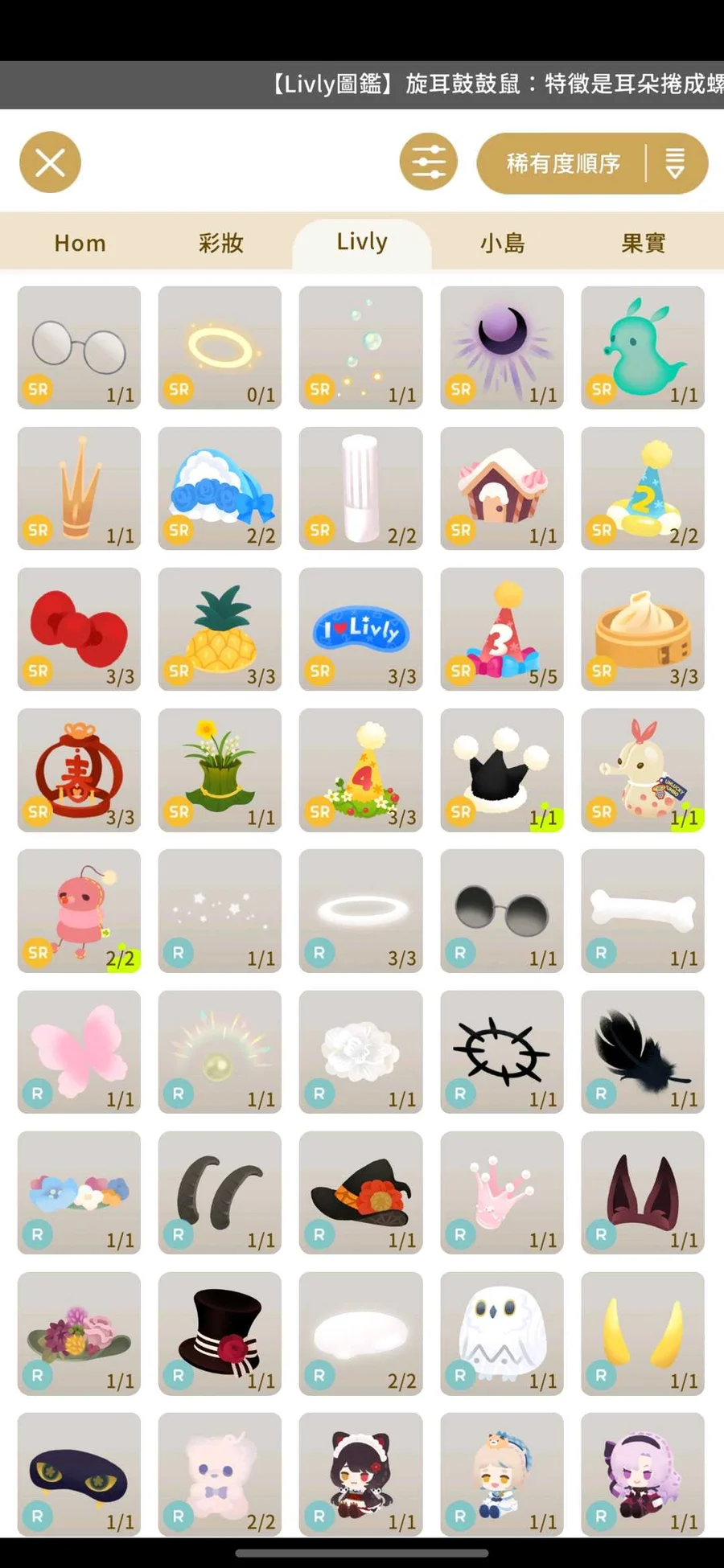Open the gingerbread house hat item
Screen dimensions: 724x1568
(x=502, y=488)
